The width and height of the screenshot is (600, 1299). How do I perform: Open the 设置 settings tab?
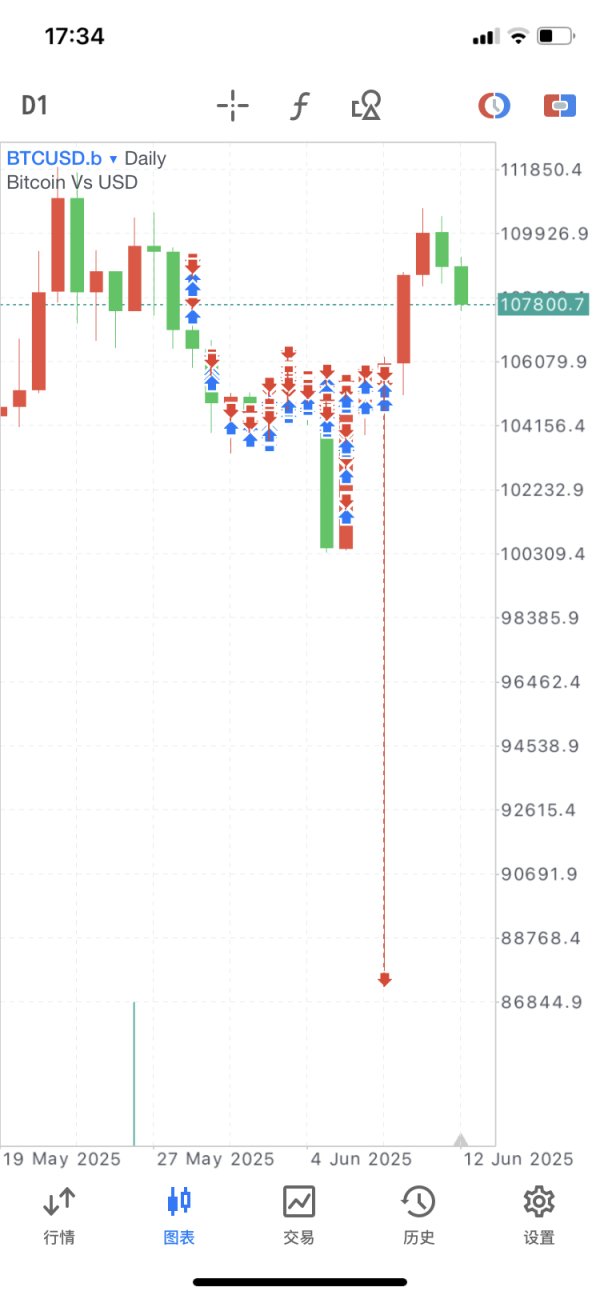[x=539, y=1216]
